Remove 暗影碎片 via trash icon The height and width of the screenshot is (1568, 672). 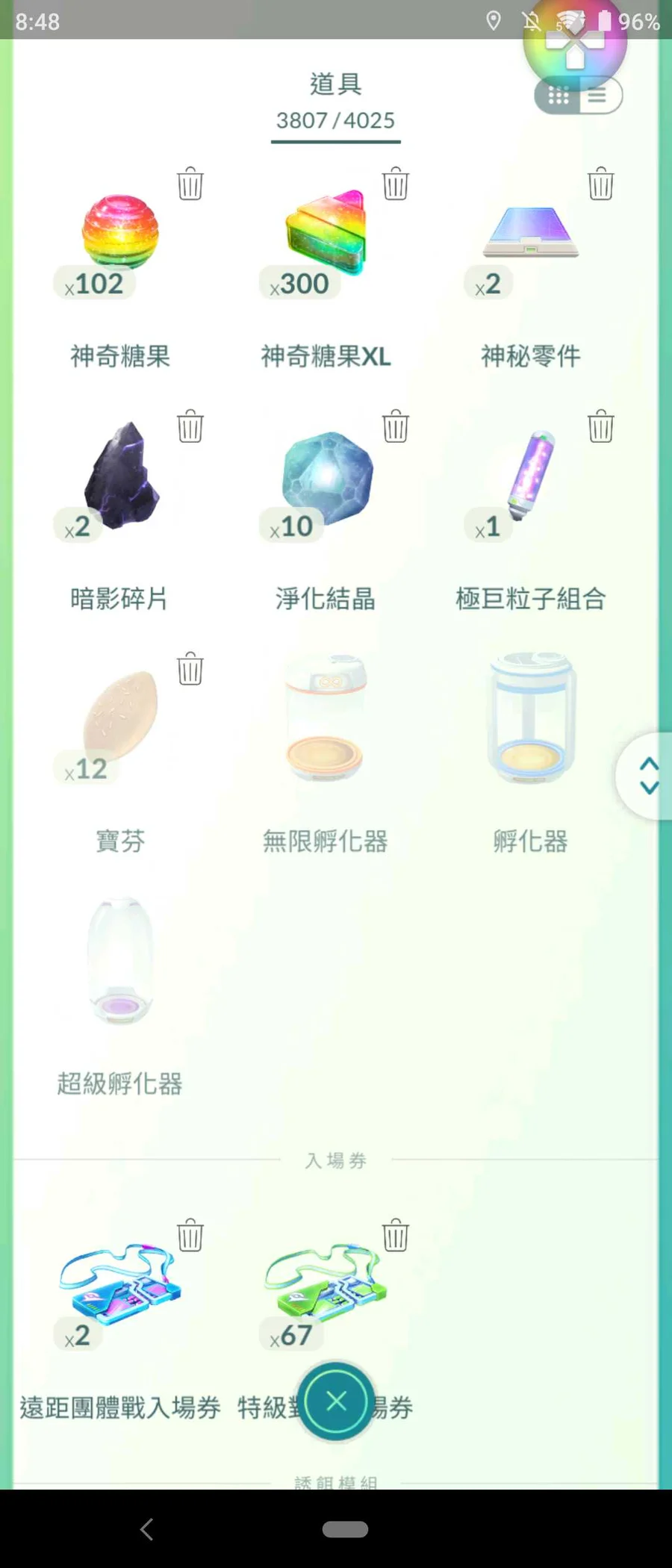pyautogui.click(x=190, y=426)
